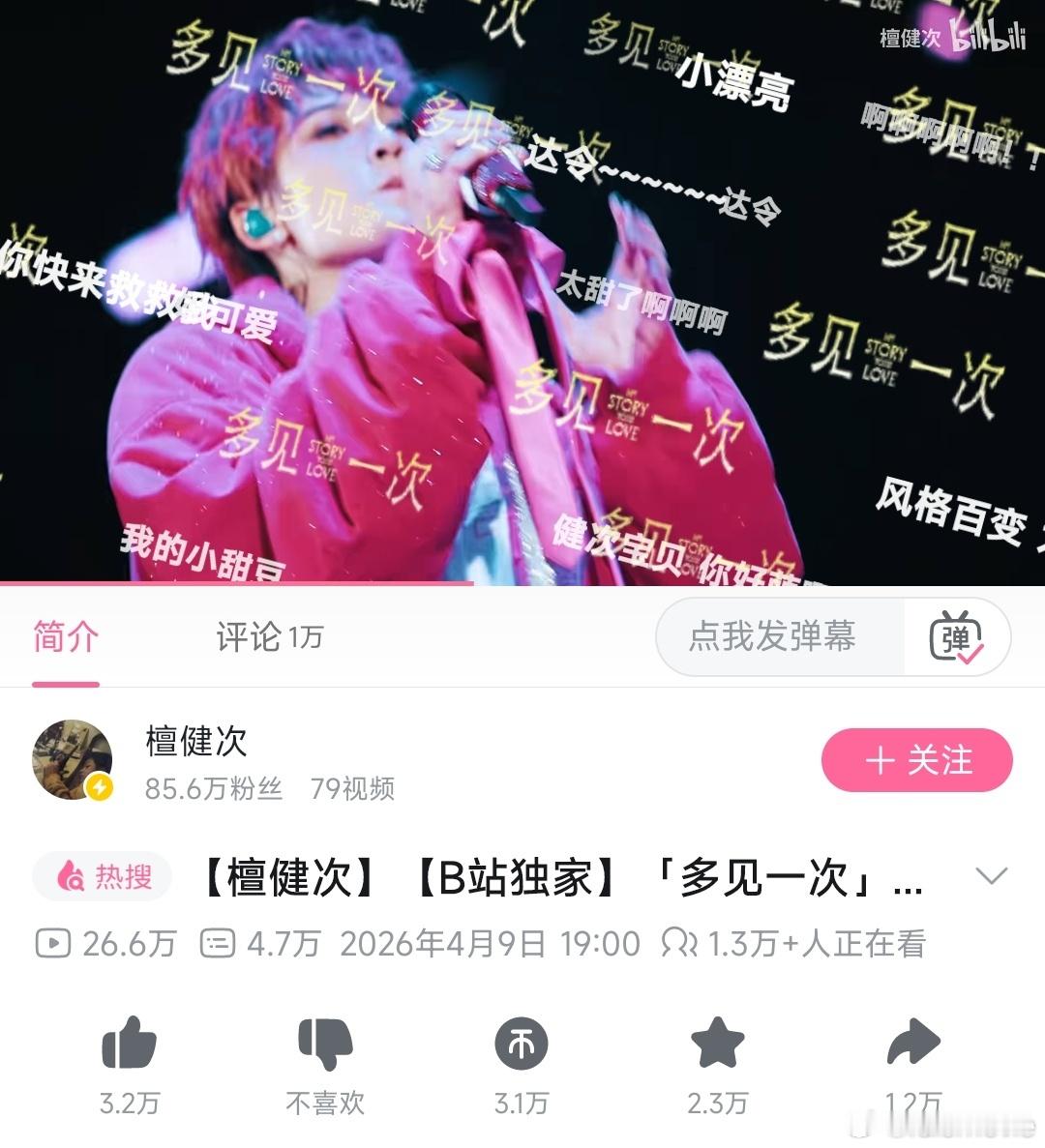Switch to the 评论 comments tab

(268, 636)
